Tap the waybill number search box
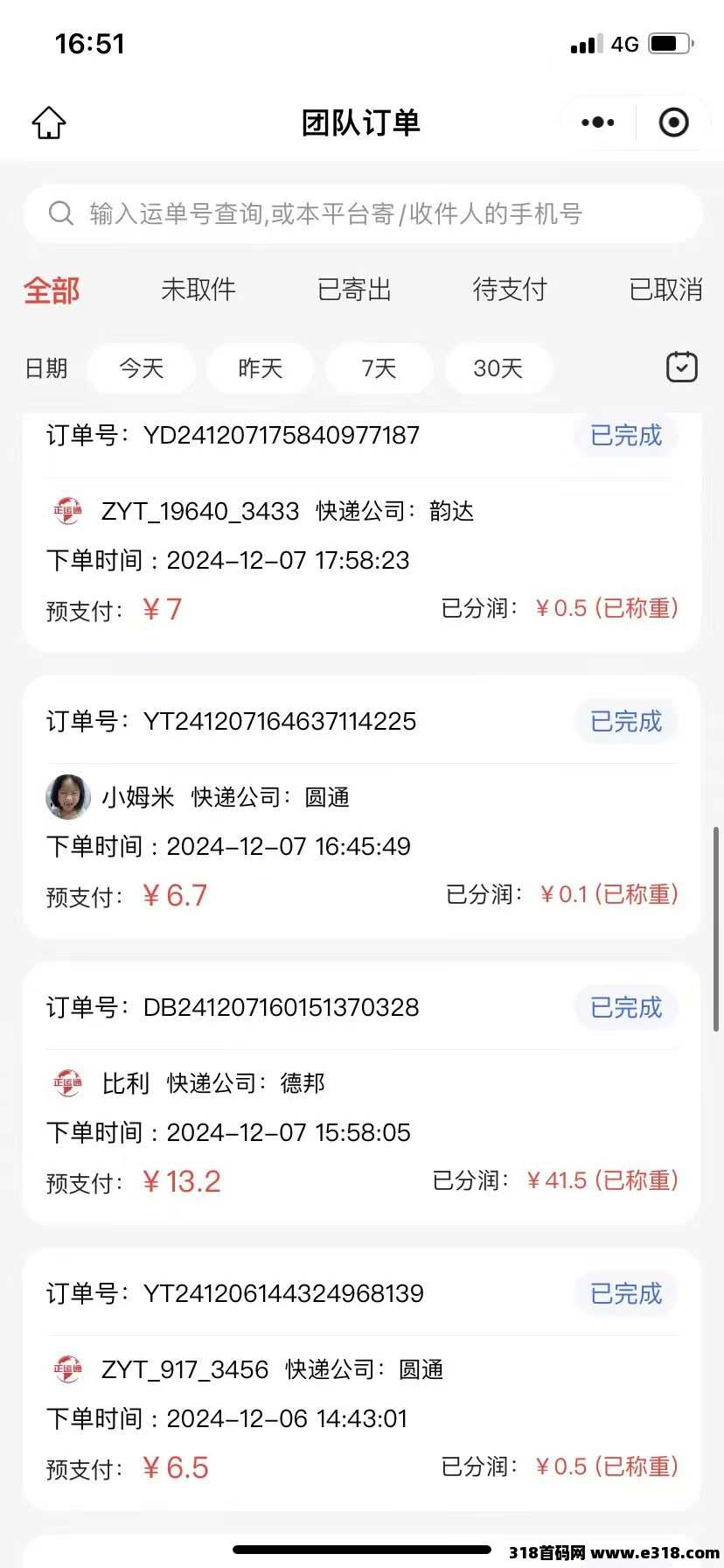Image resolution: width=724 pixels, height=1568 pixels. [x=362, y=213]
